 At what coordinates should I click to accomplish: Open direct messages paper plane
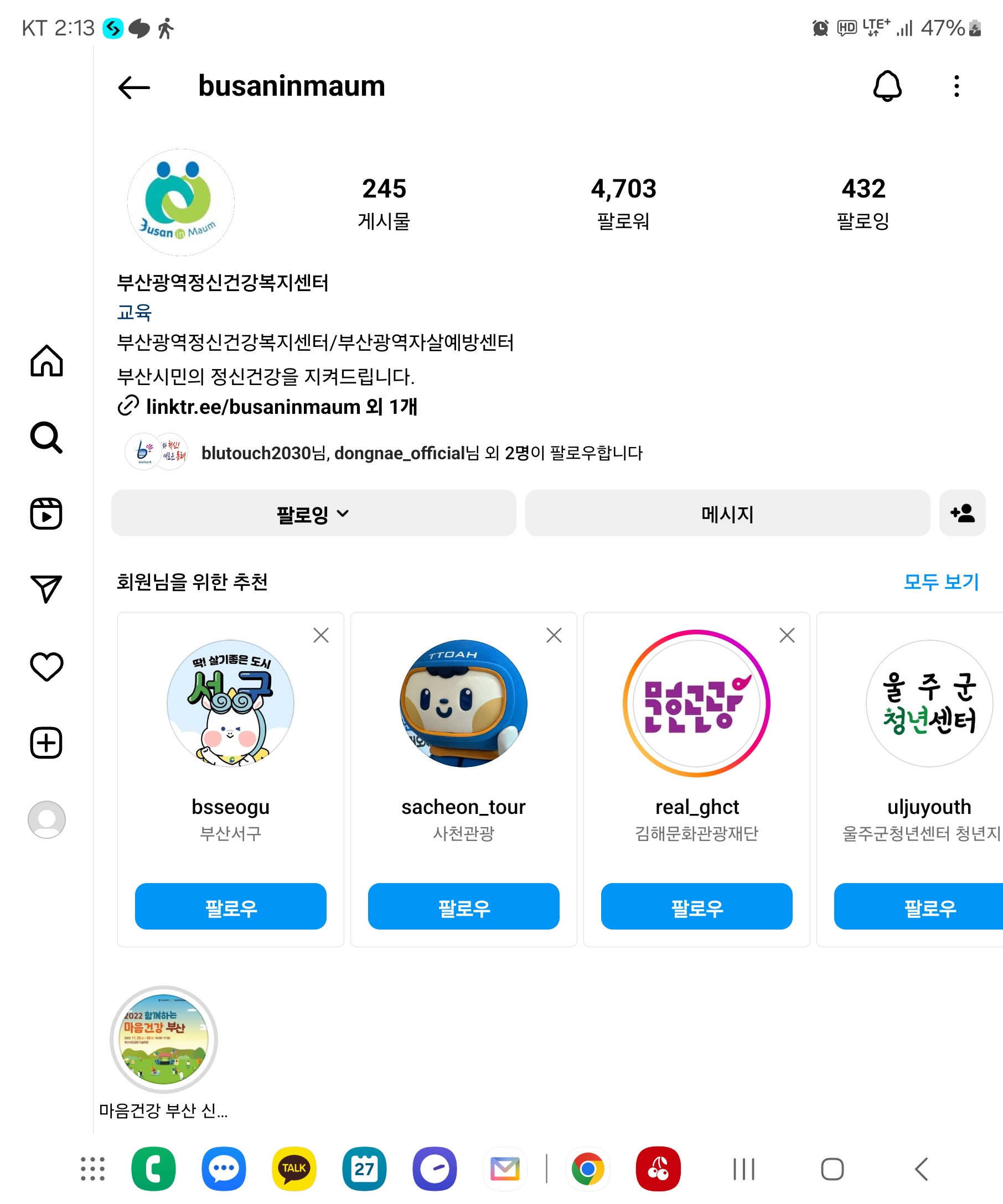46,589
